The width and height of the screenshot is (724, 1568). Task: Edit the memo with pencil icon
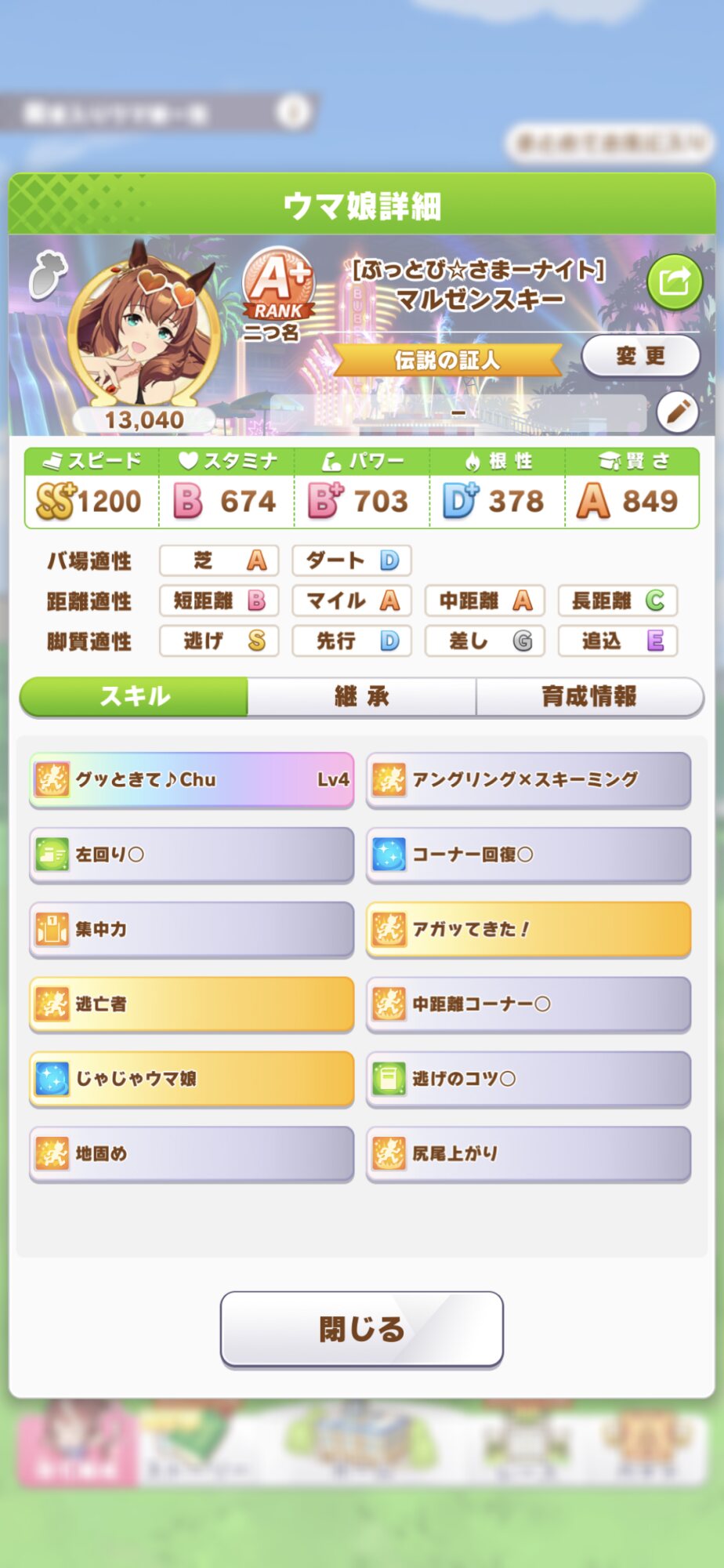pos(677,412)
